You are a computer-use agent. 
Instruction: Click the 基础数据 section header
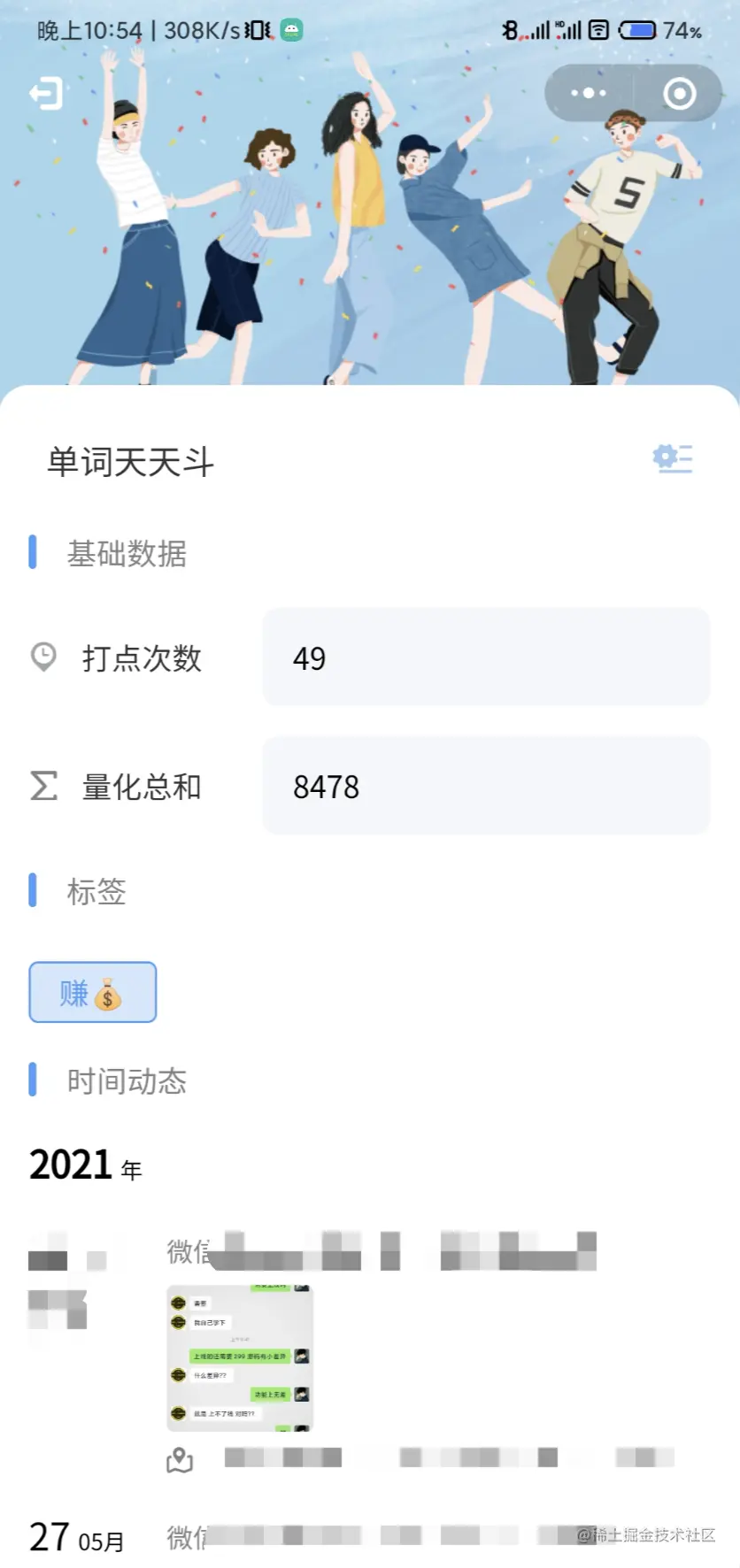[124, 554]
